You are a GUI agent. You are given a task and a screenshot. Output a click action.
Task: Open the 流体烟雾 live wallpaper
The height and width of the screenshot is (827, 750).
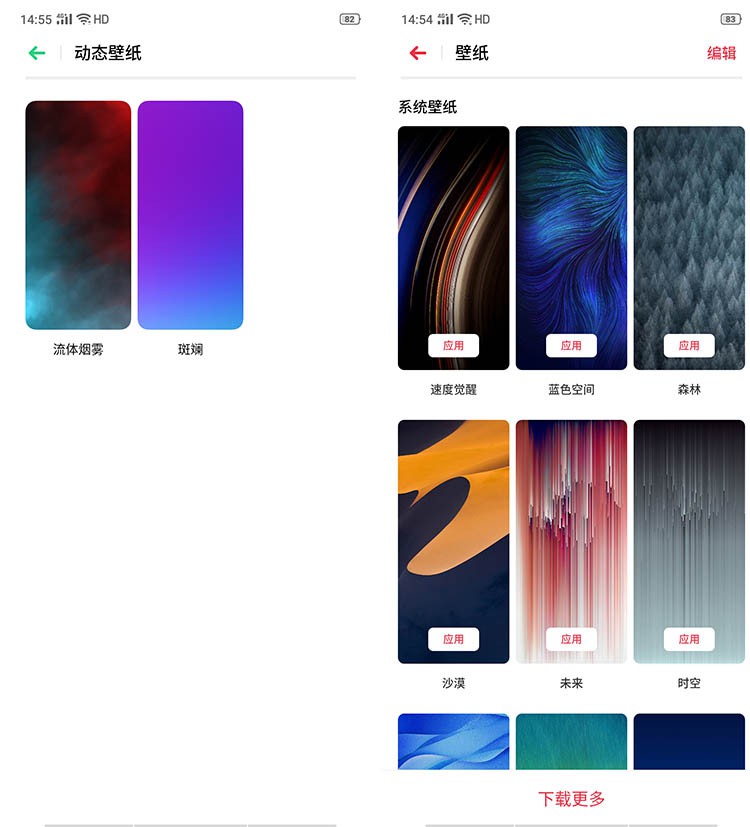click(x=78, y=215)
